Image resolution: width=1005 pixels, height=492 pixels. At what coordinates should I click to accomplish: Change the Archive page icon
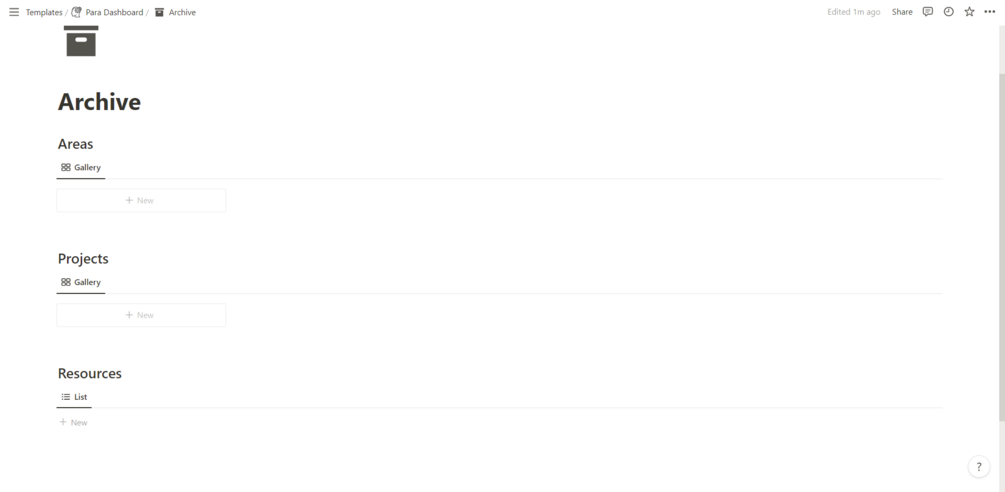(81, 41)
